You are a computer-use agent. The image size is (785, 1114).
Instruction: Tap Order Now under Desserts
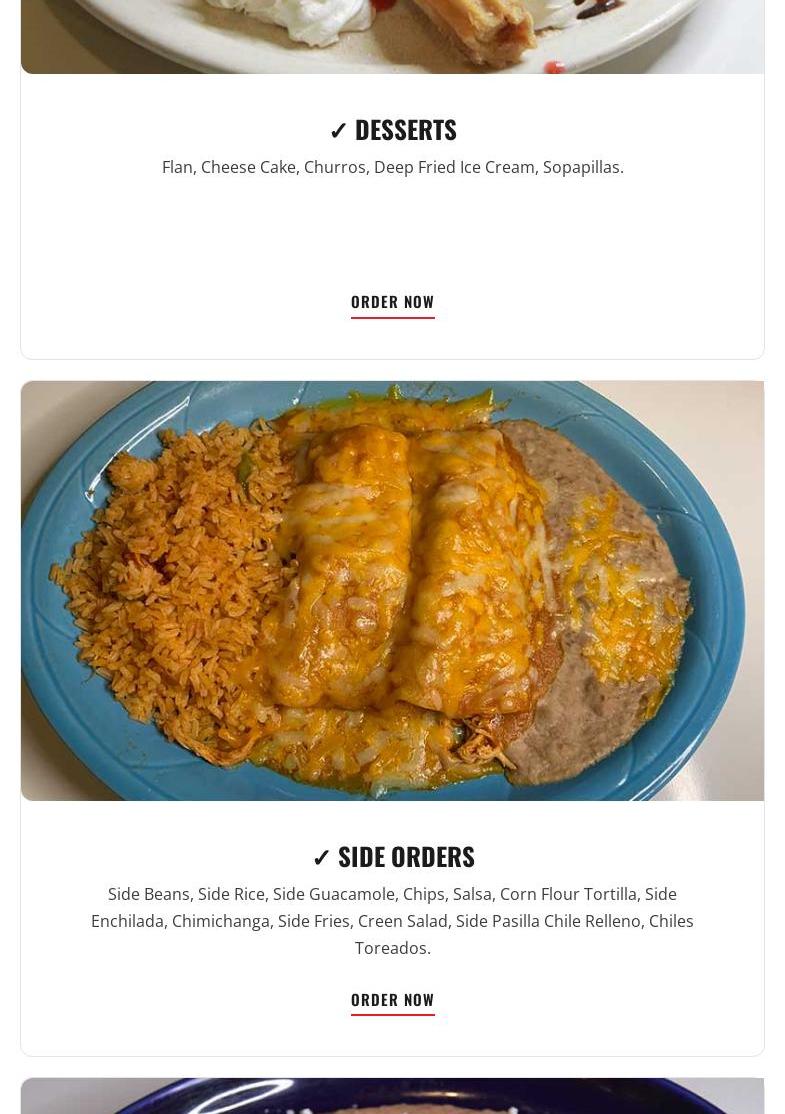pyautogui.click(x=392, y=301)
